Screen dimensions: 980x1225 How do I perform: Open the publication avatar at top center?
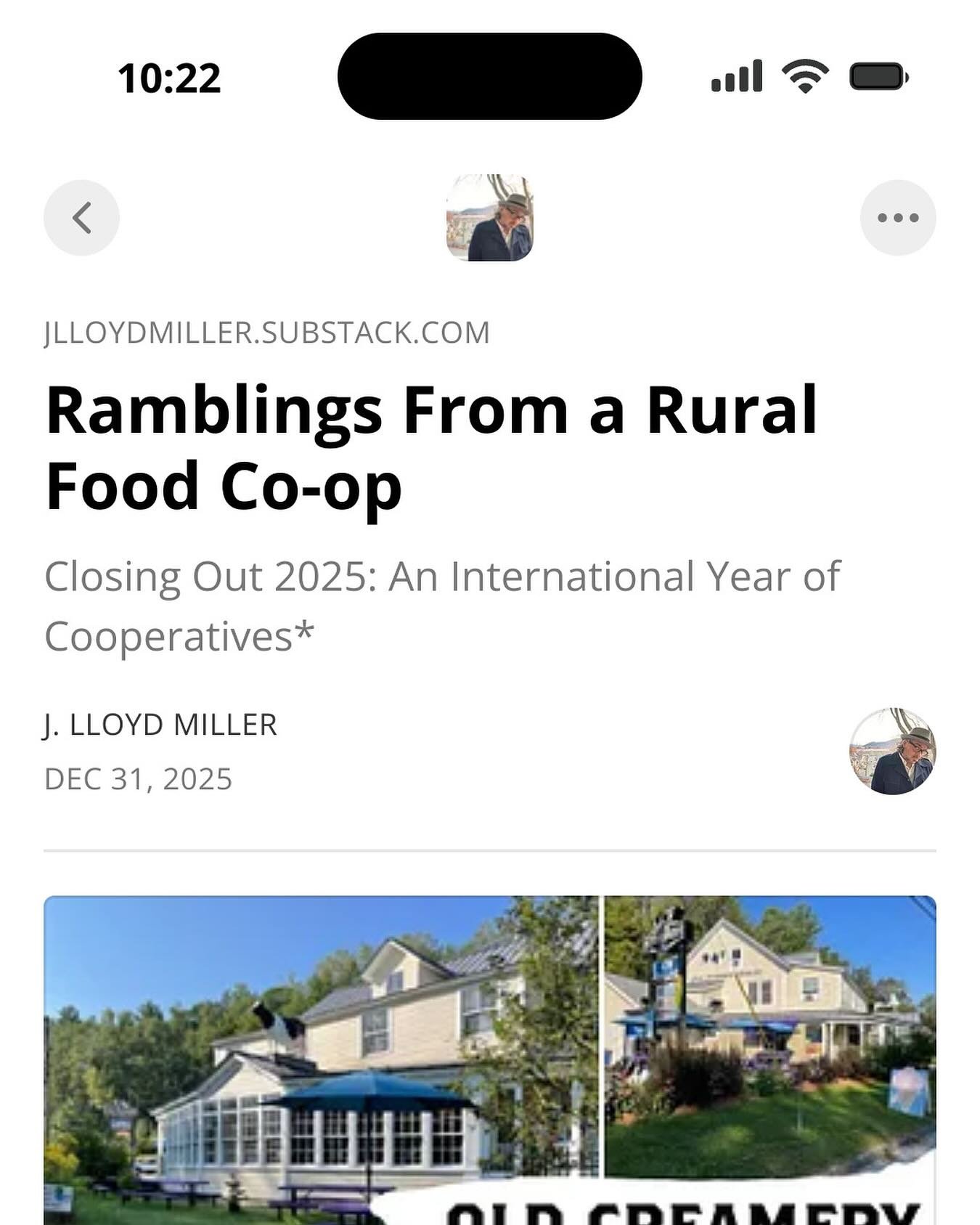(x=489, y=218)
